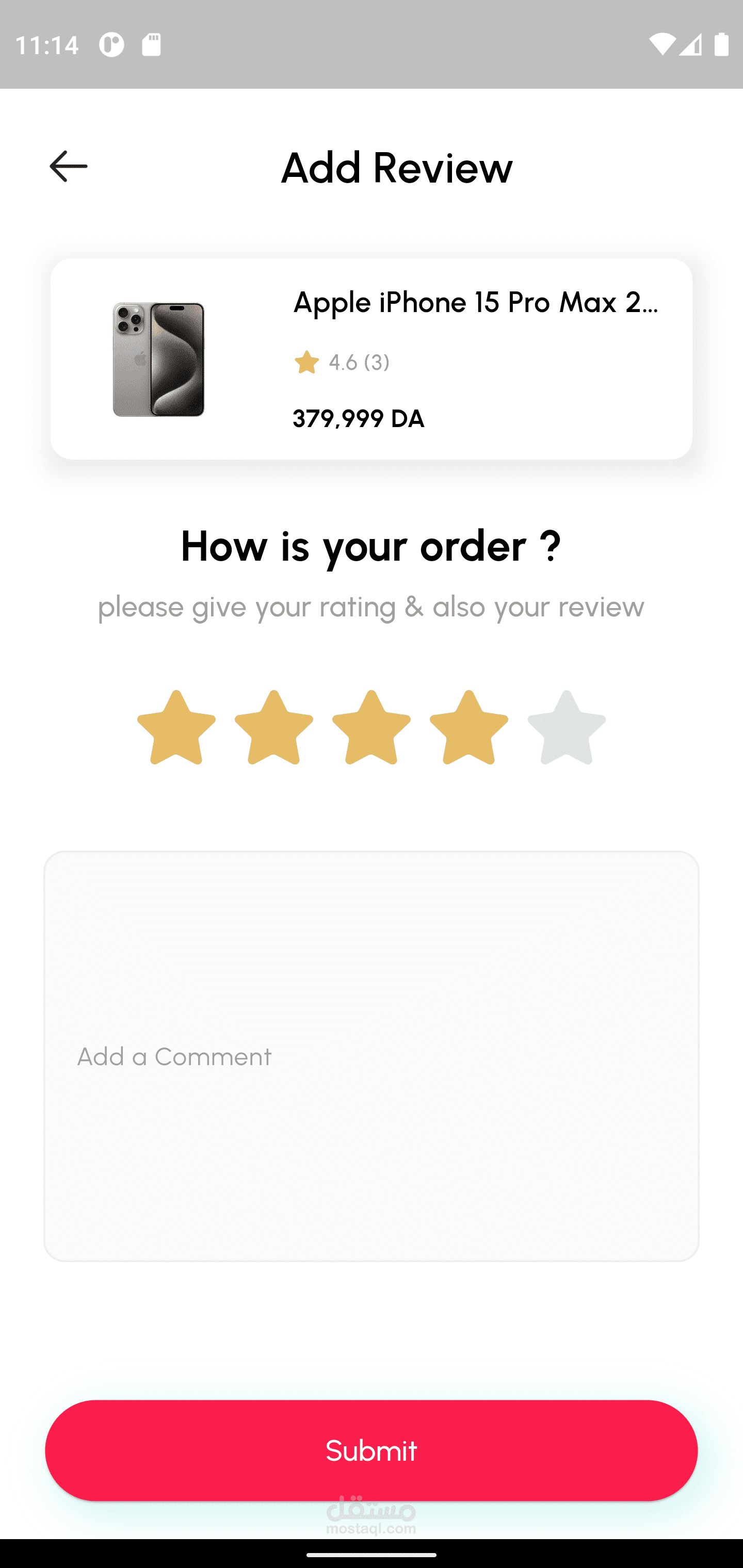Screen dimensions: 743x1568
Task: Go back using the arrow icon
Action: click(68, 166)
